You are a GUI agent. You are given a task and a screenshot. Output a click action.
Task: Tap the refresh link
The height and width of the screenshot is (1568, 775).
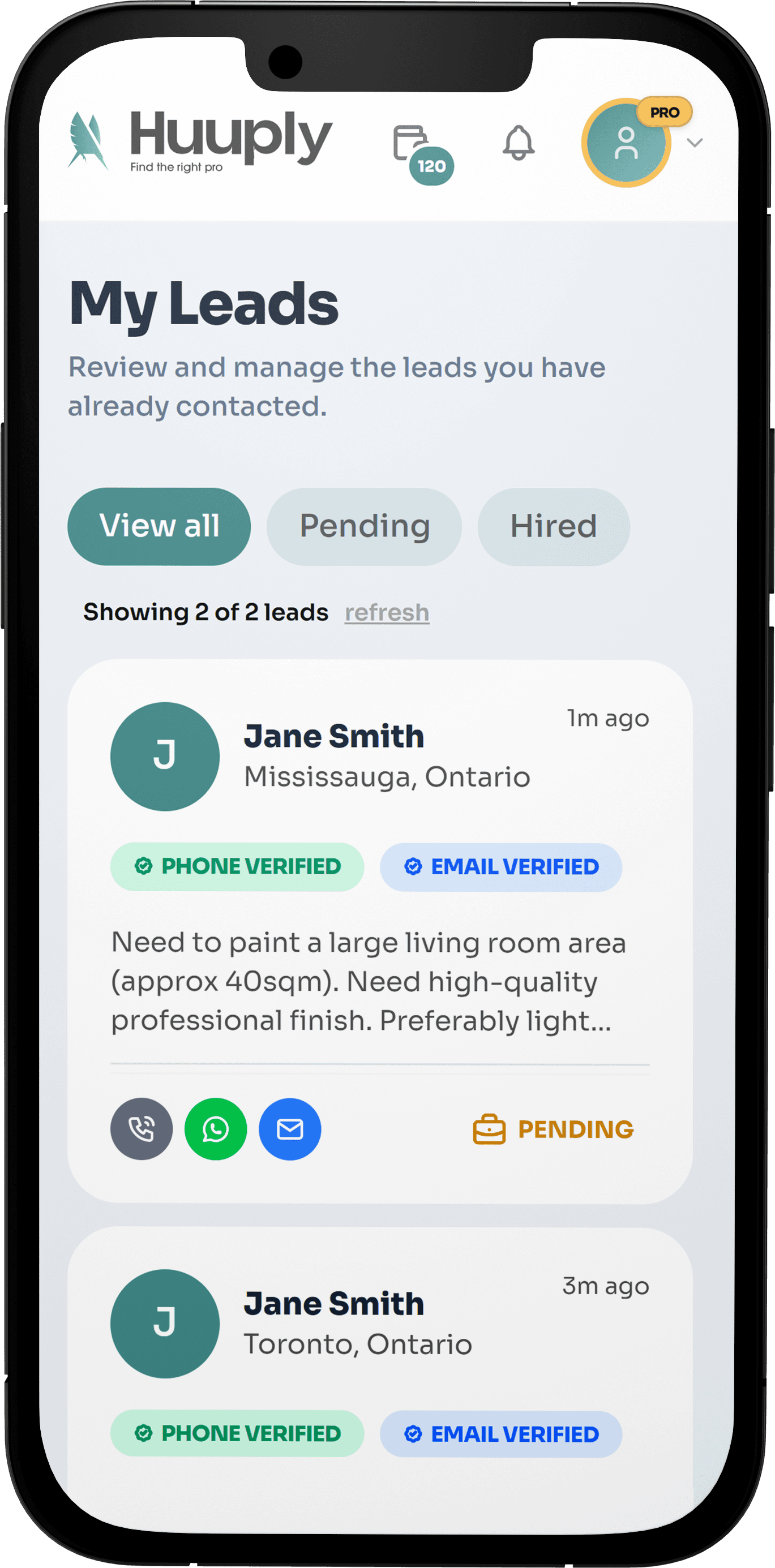387,613
